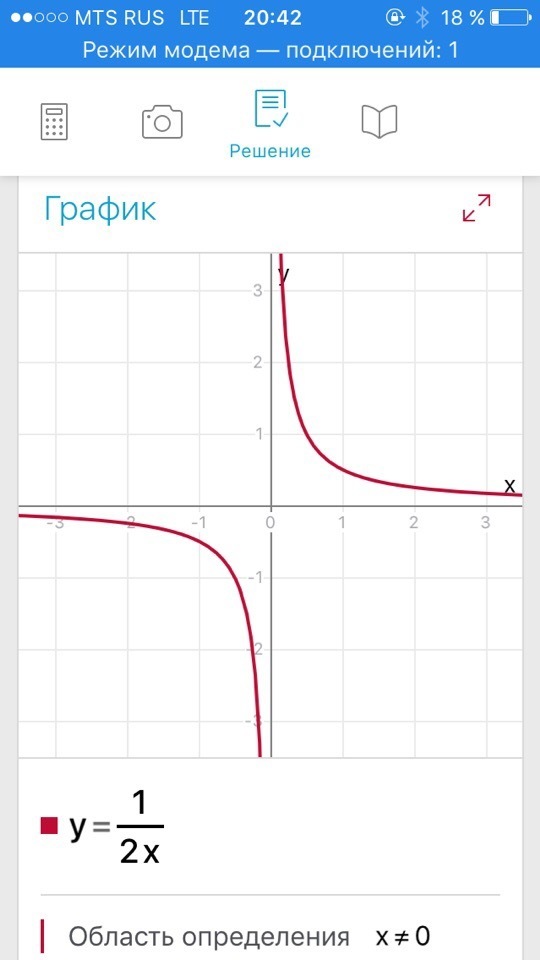Open the calculator tab
Image resolution: width=540 pixels, height=960 pixels.
coord(54,122)
